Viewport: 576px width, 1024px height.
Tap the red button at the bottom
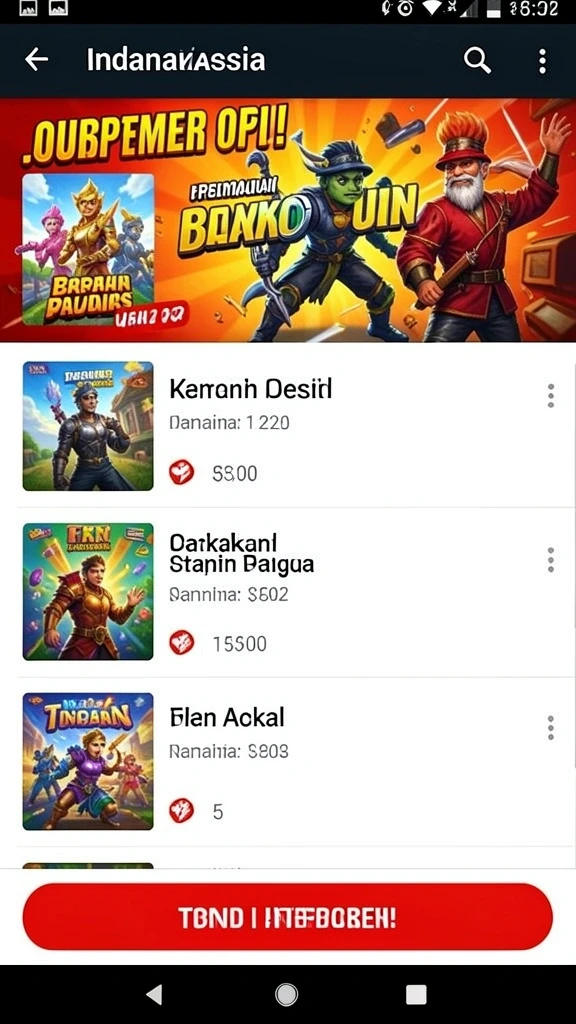tap(287, 917)
